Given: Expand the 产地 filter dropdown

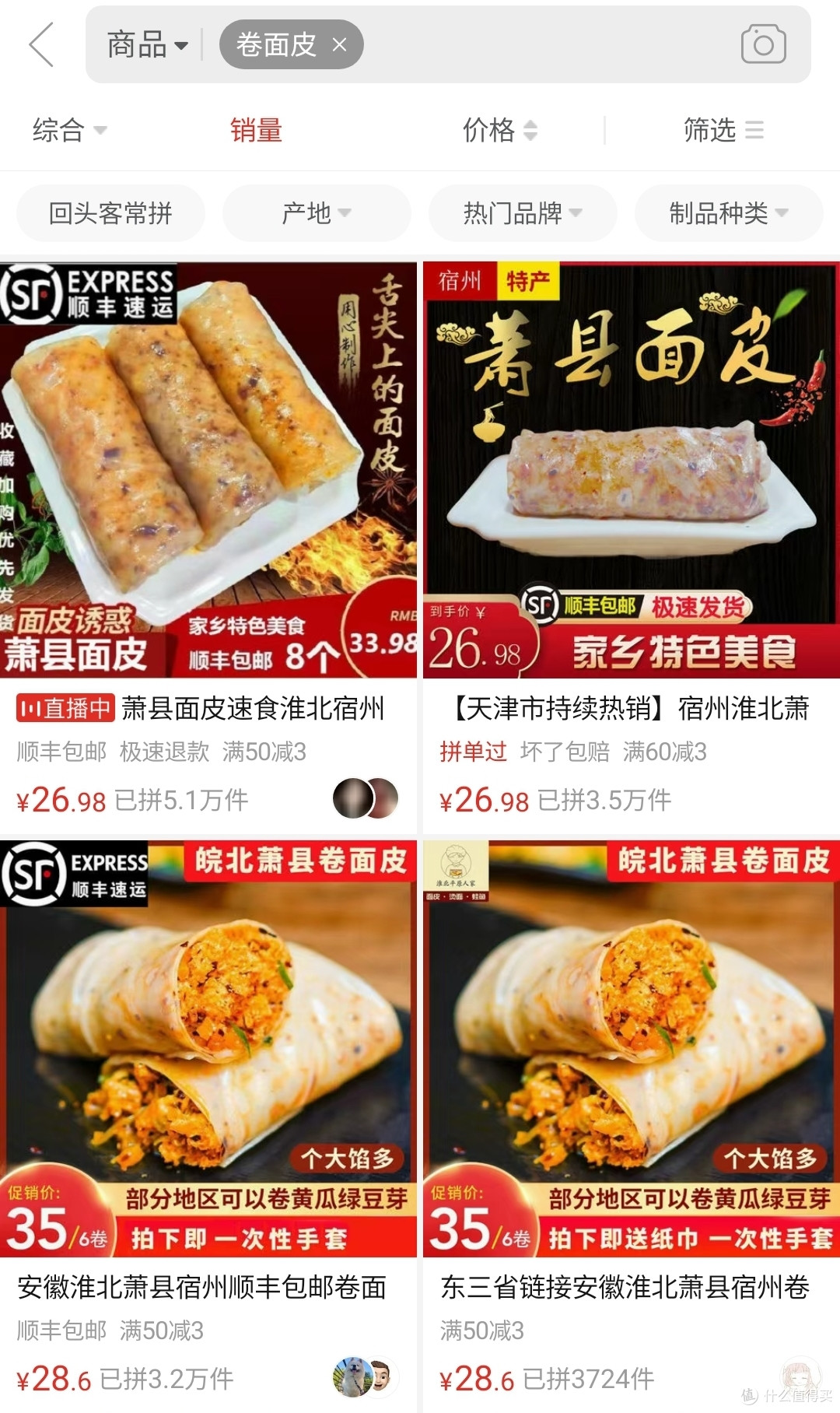Looking at the screenshot, I should click(x=316, y=213).
